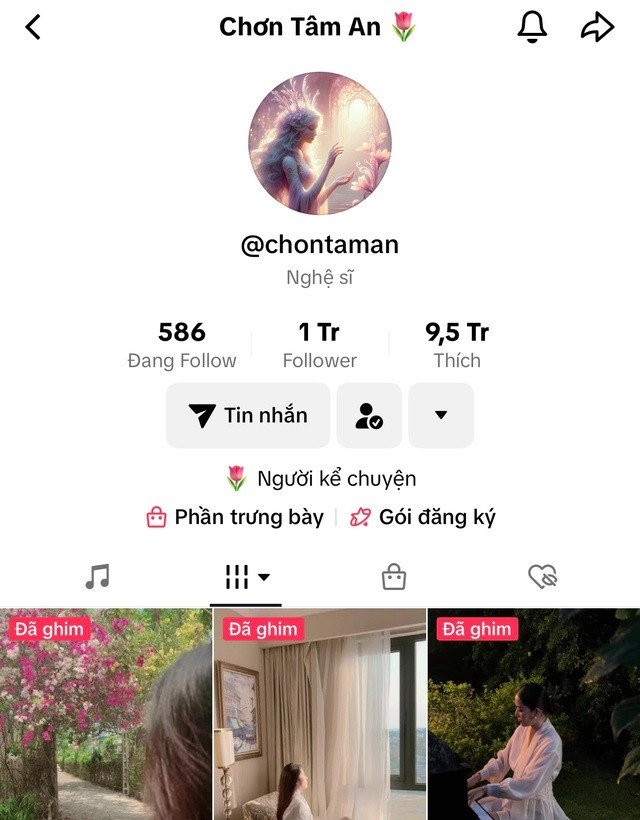Open the Phần trưng bày showcase link

236,517
